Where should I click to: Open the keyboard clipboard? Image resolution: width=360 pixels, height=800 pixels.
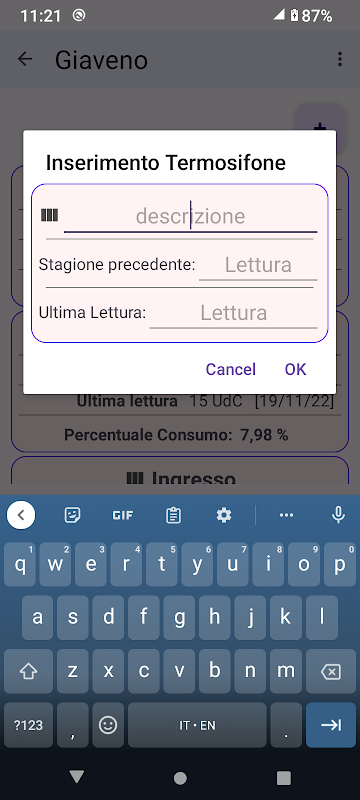[x=173, y=515]
